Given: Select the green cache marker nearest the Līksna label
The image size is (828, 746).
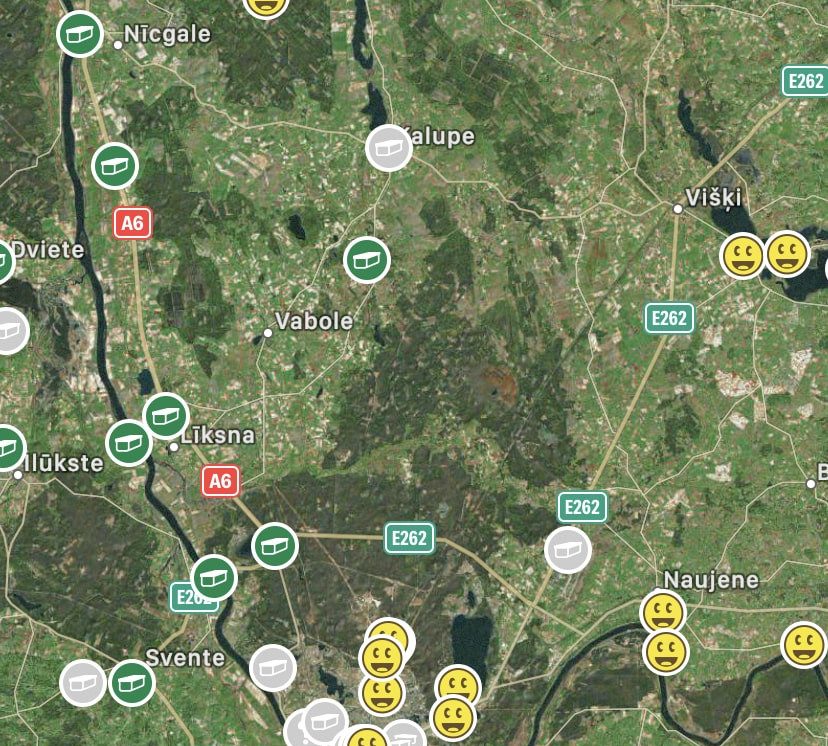Looking at the screenshot, I should point(166,417).
